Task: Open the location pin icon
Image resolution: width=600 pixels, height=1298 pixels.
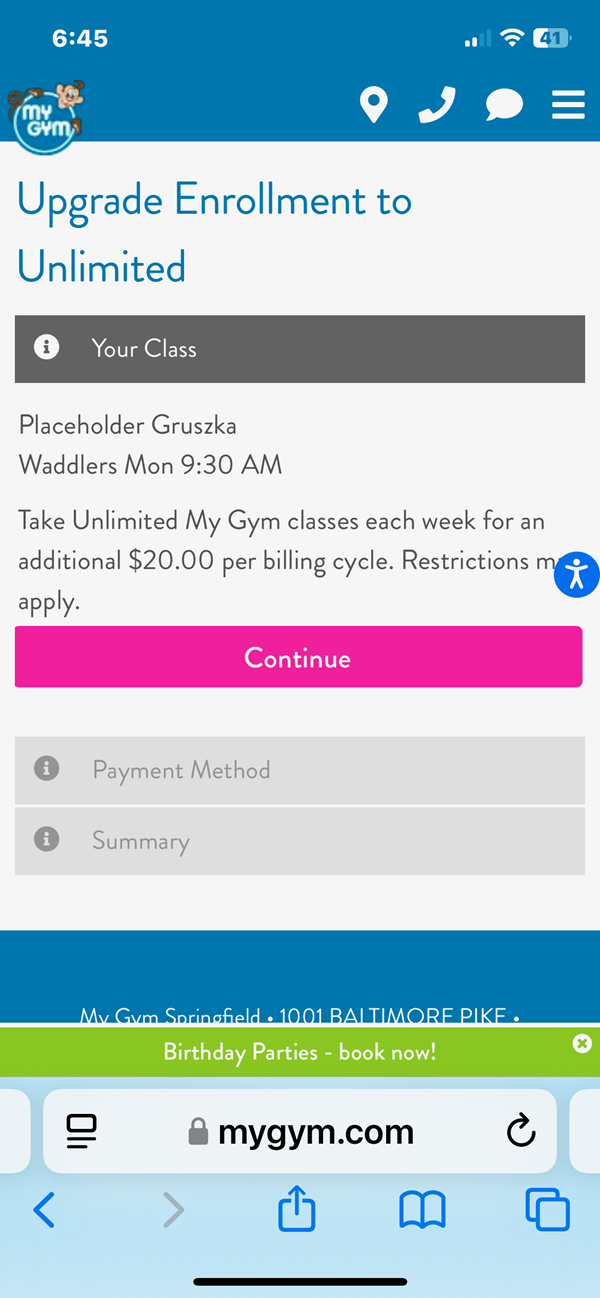Action: [x=373, y=105]
